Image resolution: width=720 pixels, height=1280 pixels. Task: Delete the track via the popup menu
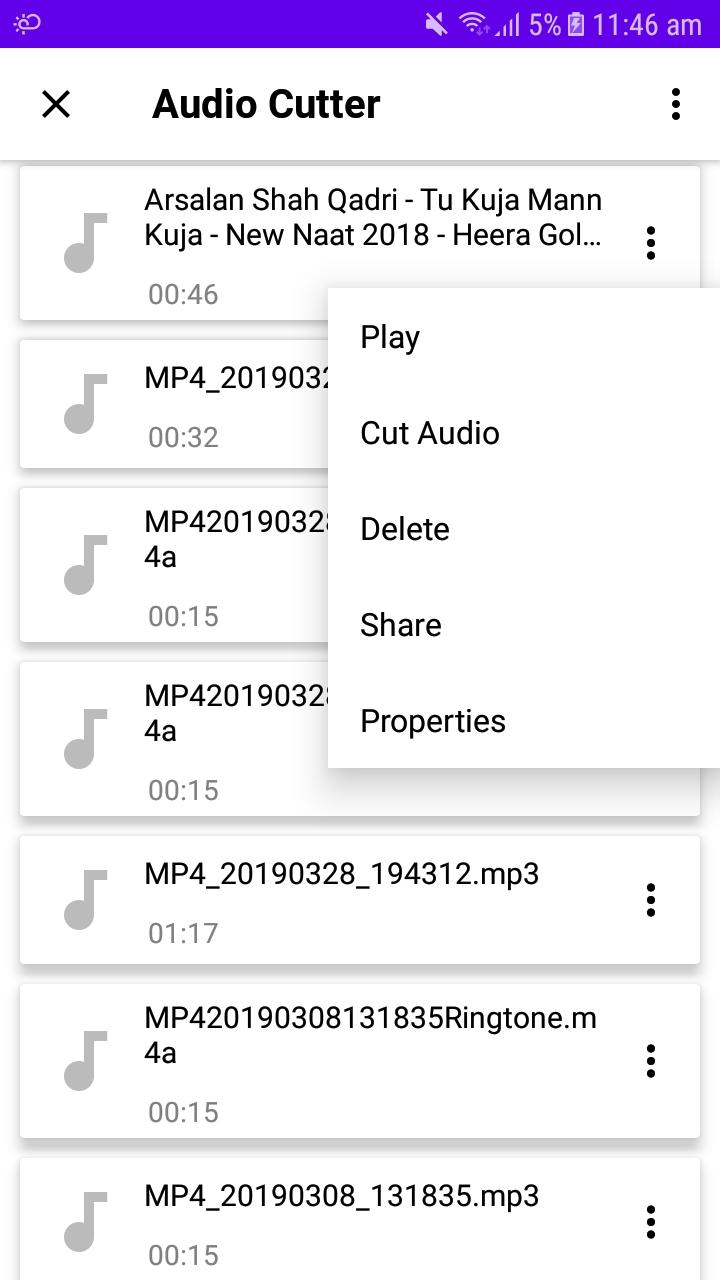tap(524, 529)
